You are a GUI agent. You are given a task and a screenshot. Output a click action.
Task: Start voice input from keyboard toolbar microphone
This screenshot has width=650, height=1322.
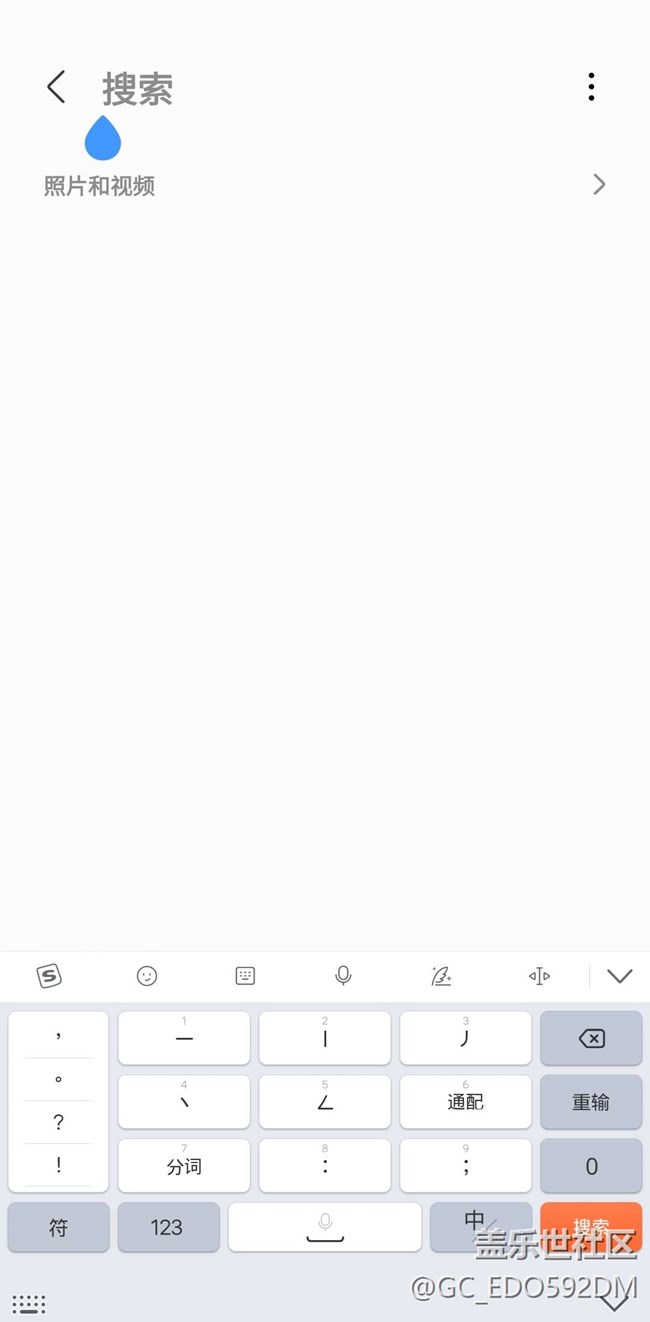[343, 976]
